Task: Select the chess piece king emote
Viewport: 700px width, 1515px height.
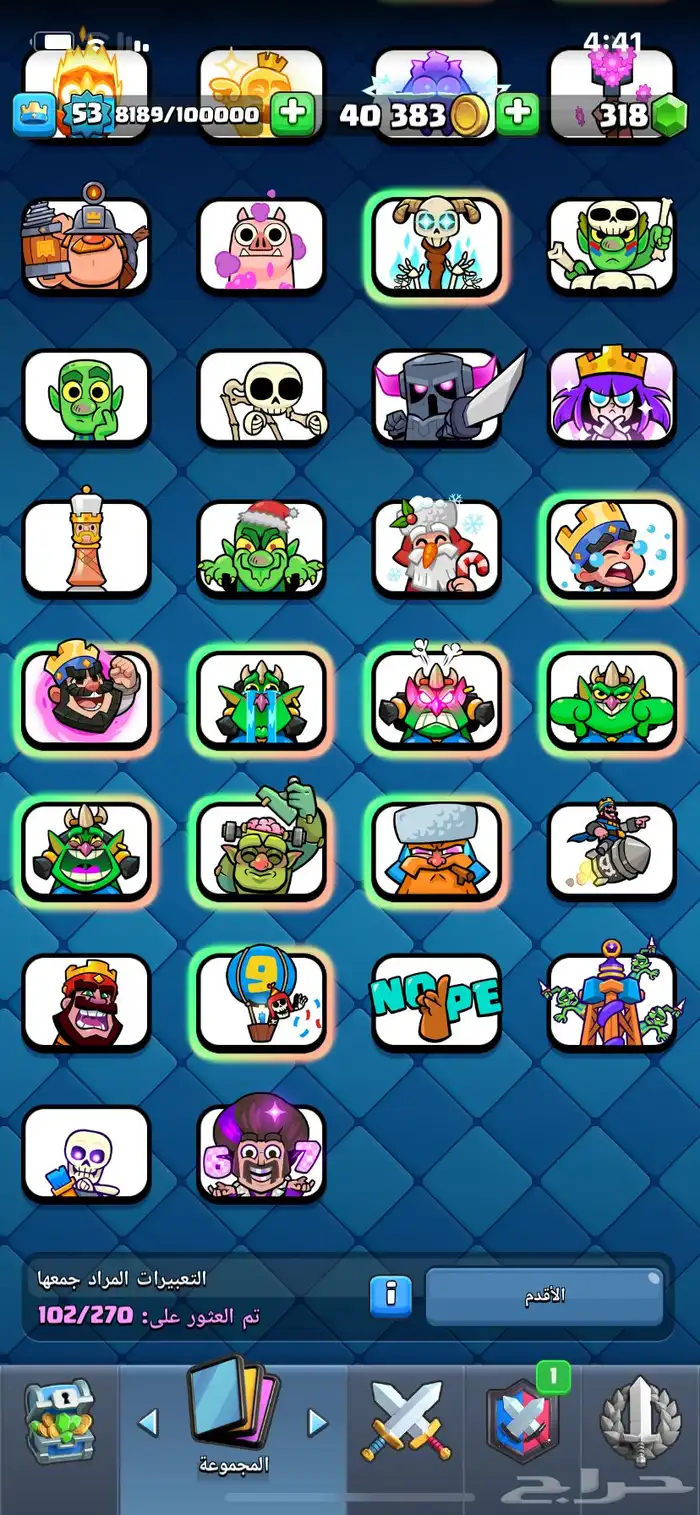Action: [86, 548]
